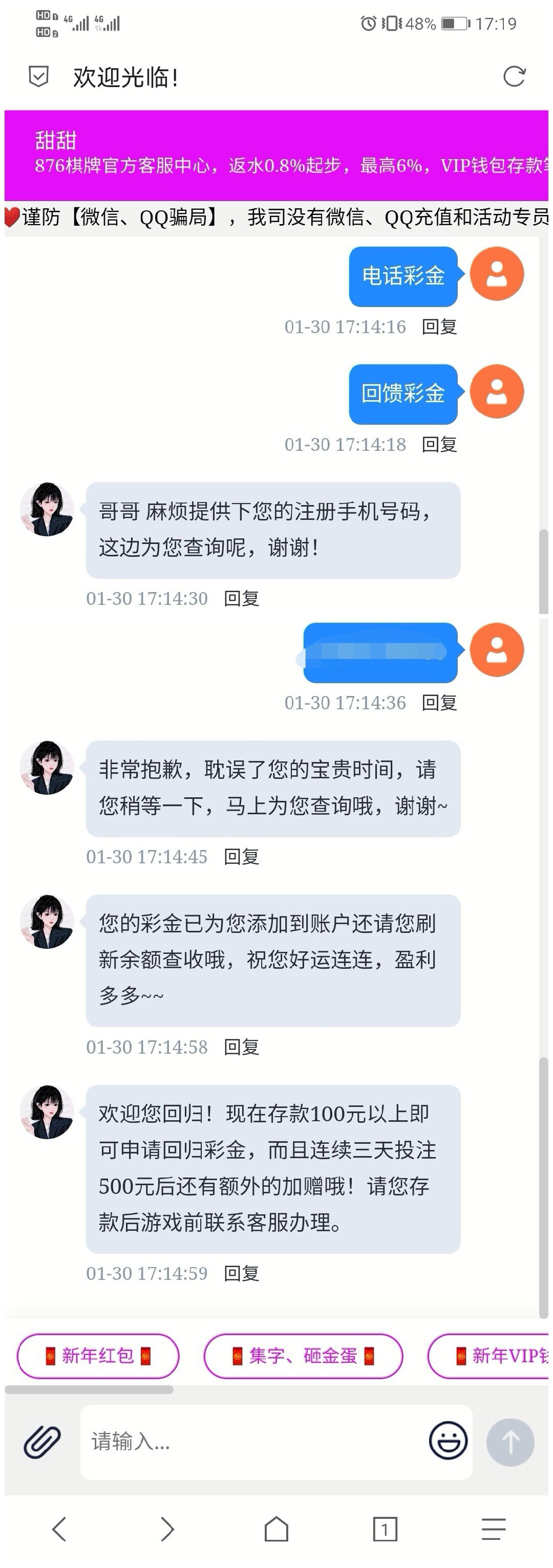Reply to the message sent at 17:14:58
Screen dimensions: 553x1568
pyautogui.click(x=241, y=1047)
